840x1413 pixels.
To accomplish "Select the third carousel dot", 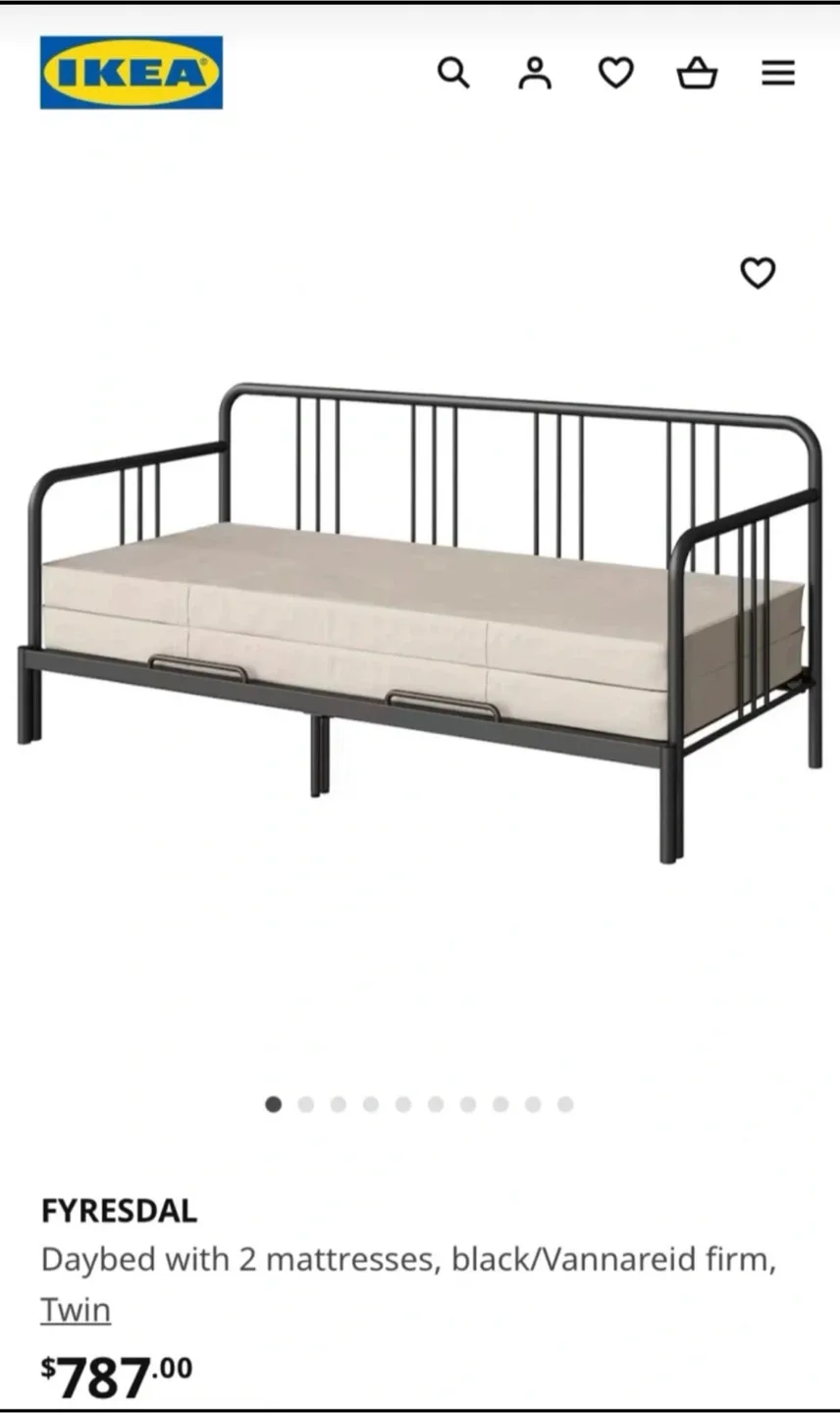I will coord(339,1104).
